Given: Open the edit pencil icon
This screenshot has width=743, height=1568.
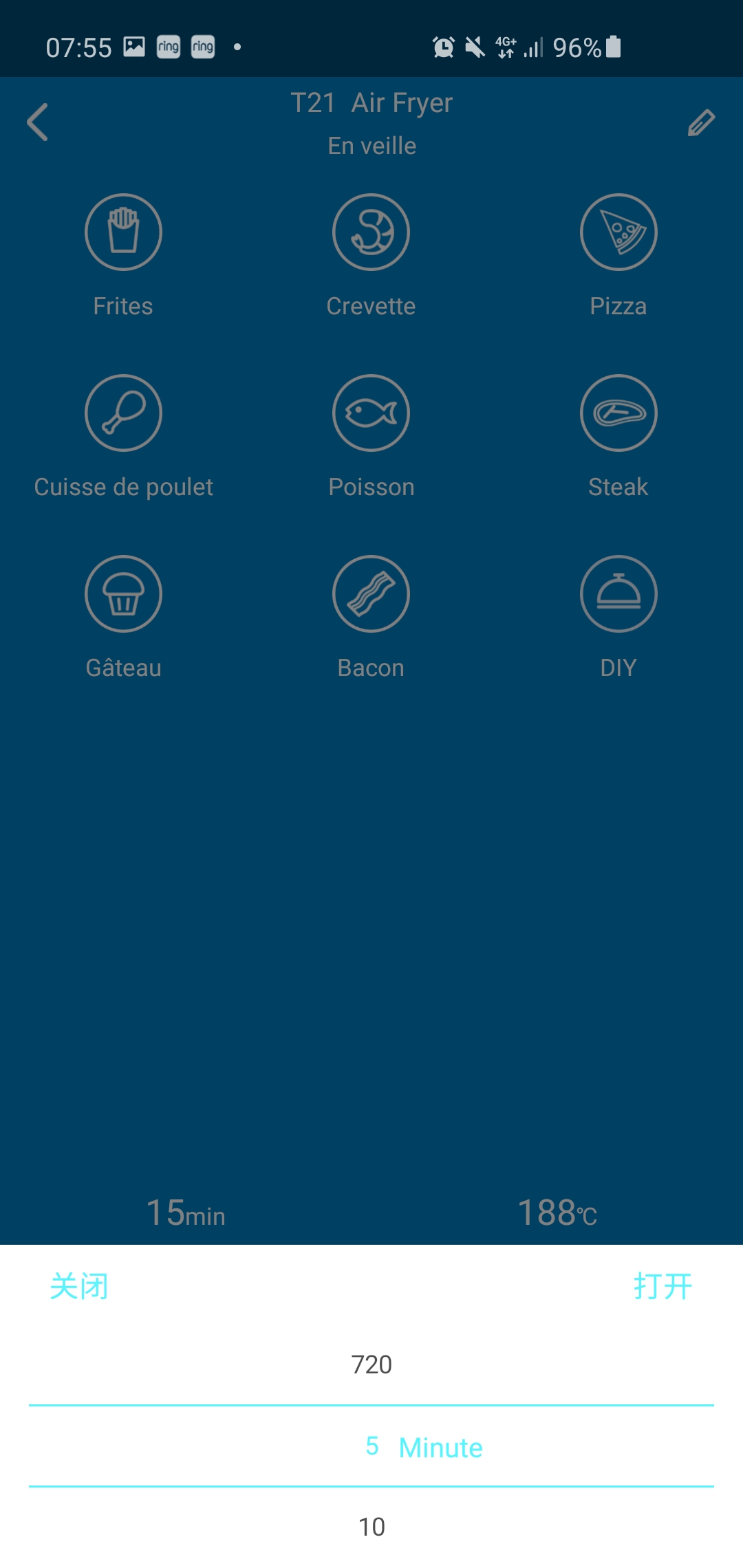Looking at the screenshot, I should [x=701, y=122].
